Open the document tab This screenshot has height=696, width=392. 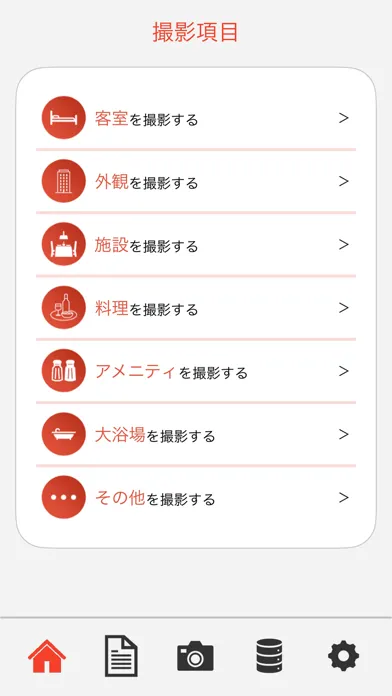click(121, 656)
